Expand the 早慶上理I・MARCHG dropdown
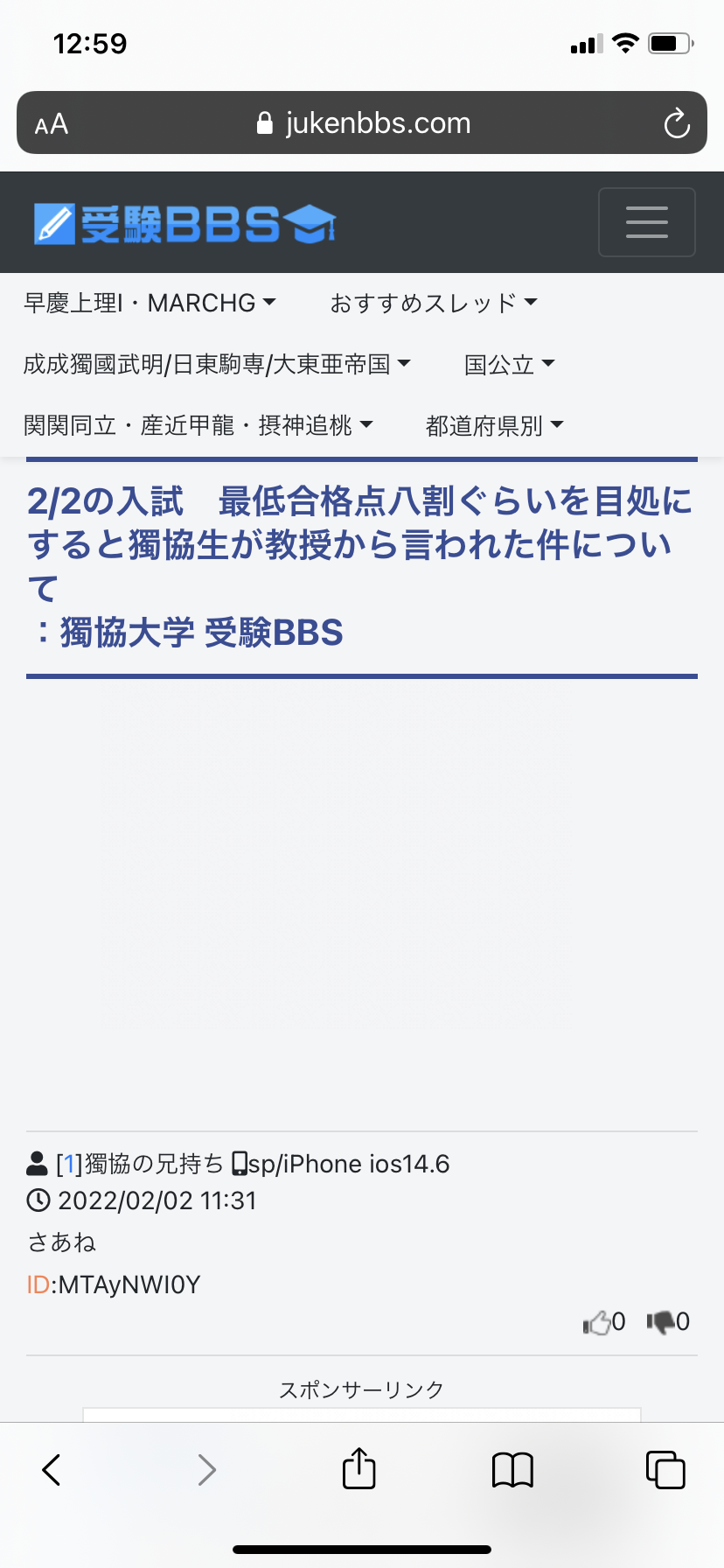 (x=150, y=303)
